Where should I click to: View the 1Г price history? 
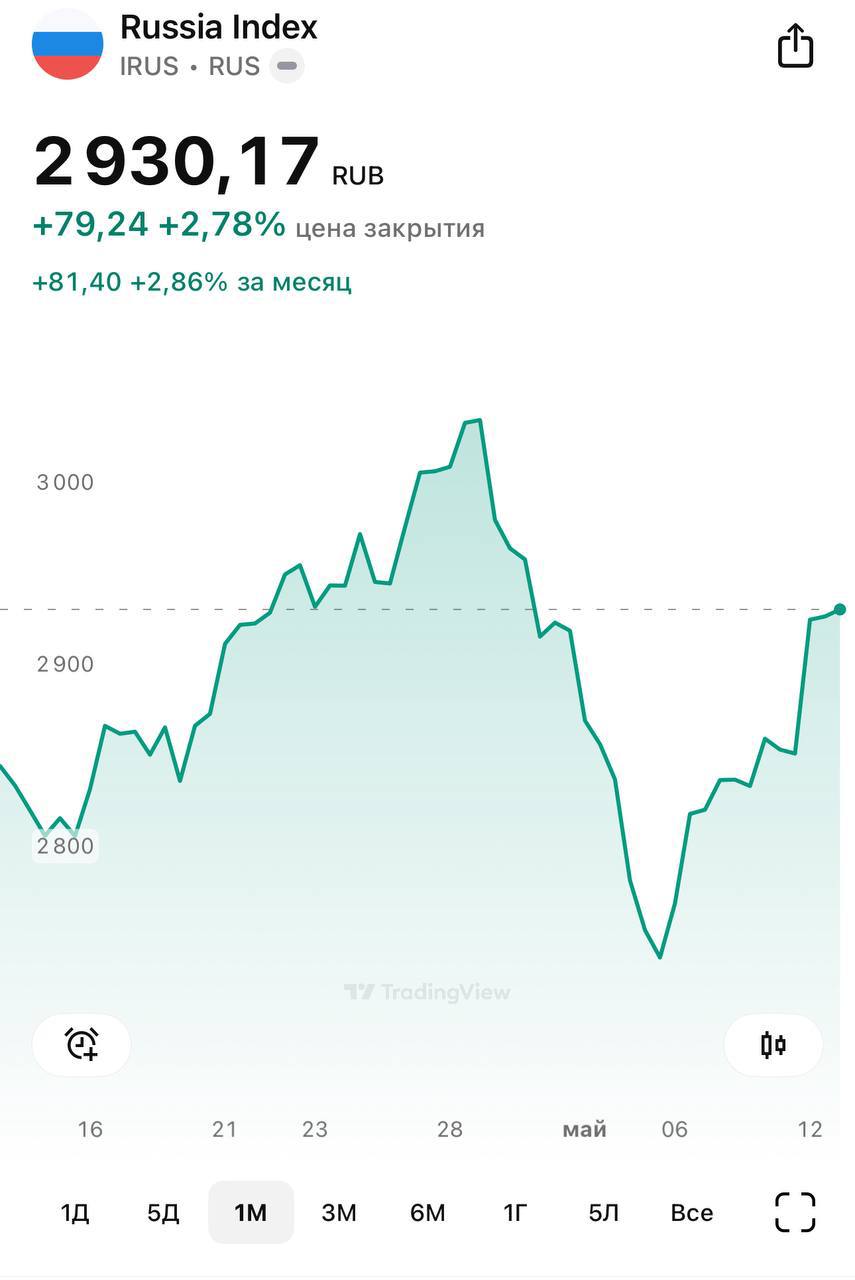[x=515, y=1213]
